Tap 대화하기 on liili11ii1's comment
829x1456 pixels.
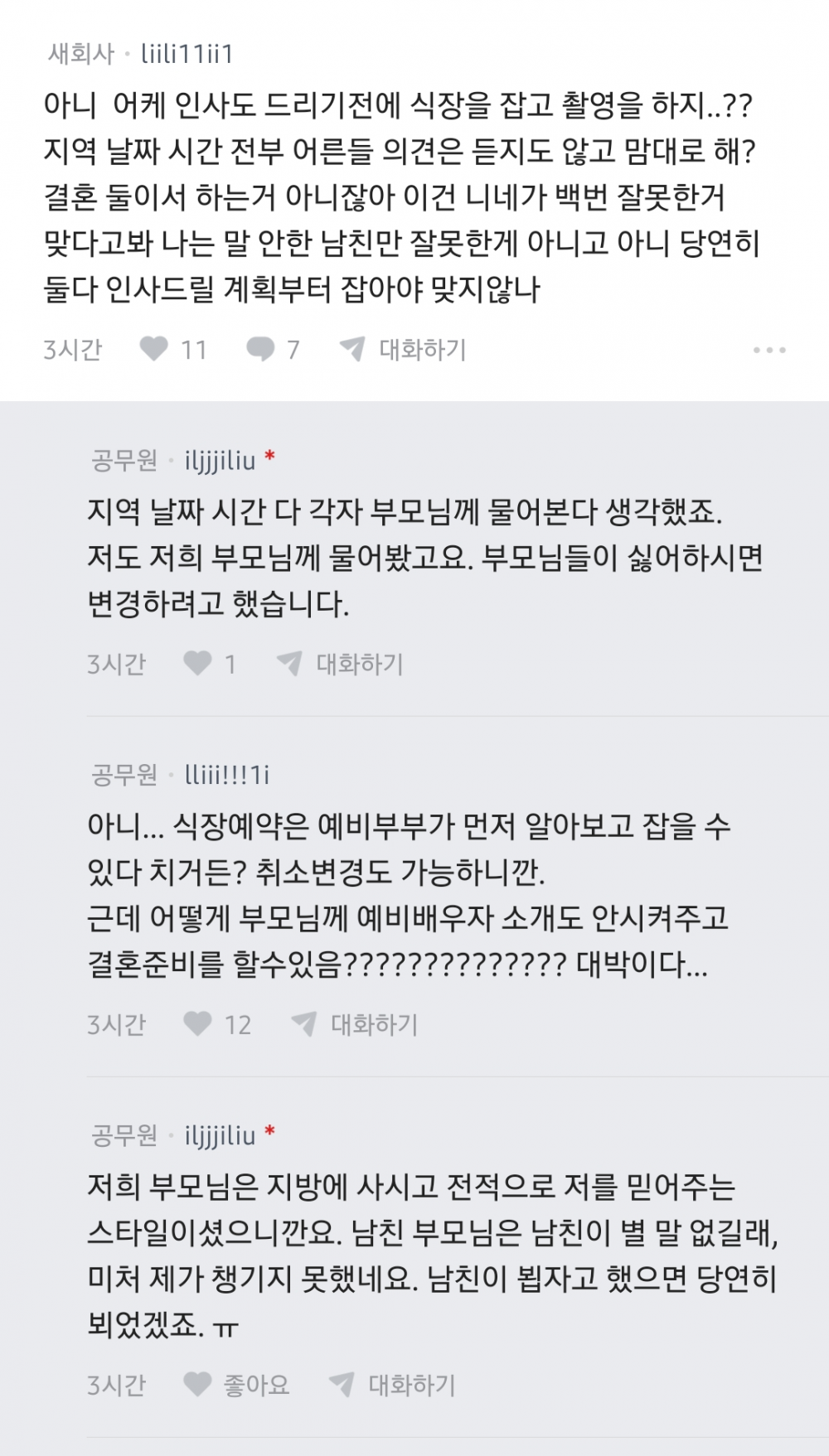click(405, 349)
